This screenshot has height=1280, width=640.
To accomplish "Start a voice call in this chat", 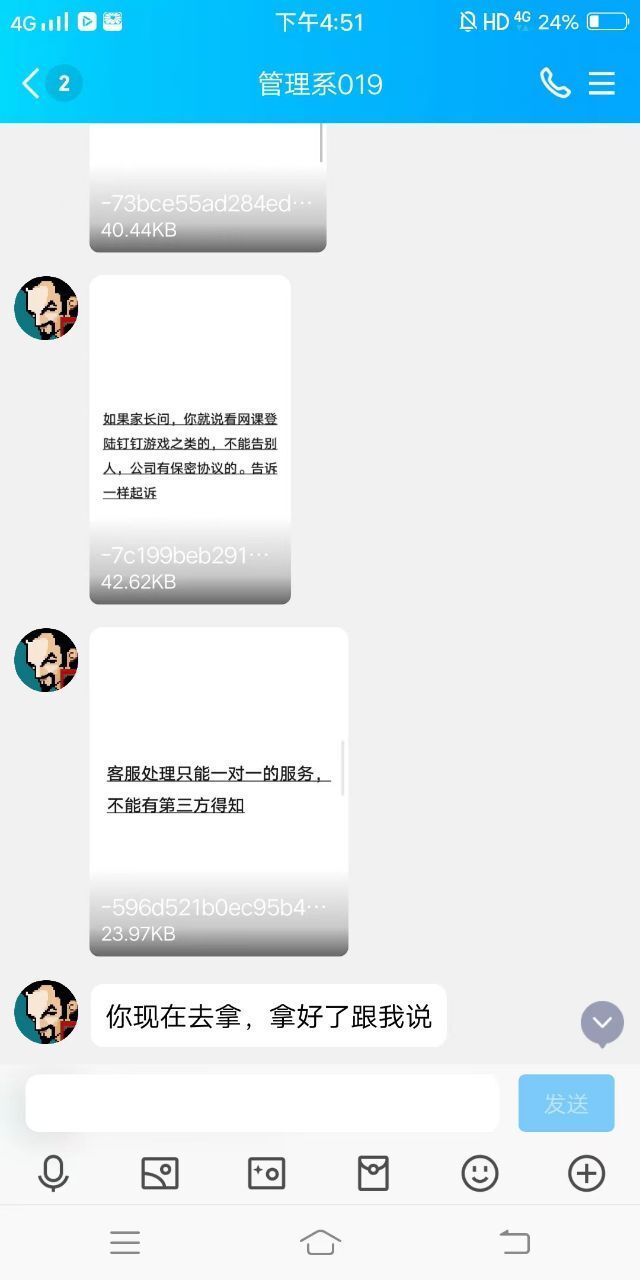I will pyautogui.click(x=554, y=83).
